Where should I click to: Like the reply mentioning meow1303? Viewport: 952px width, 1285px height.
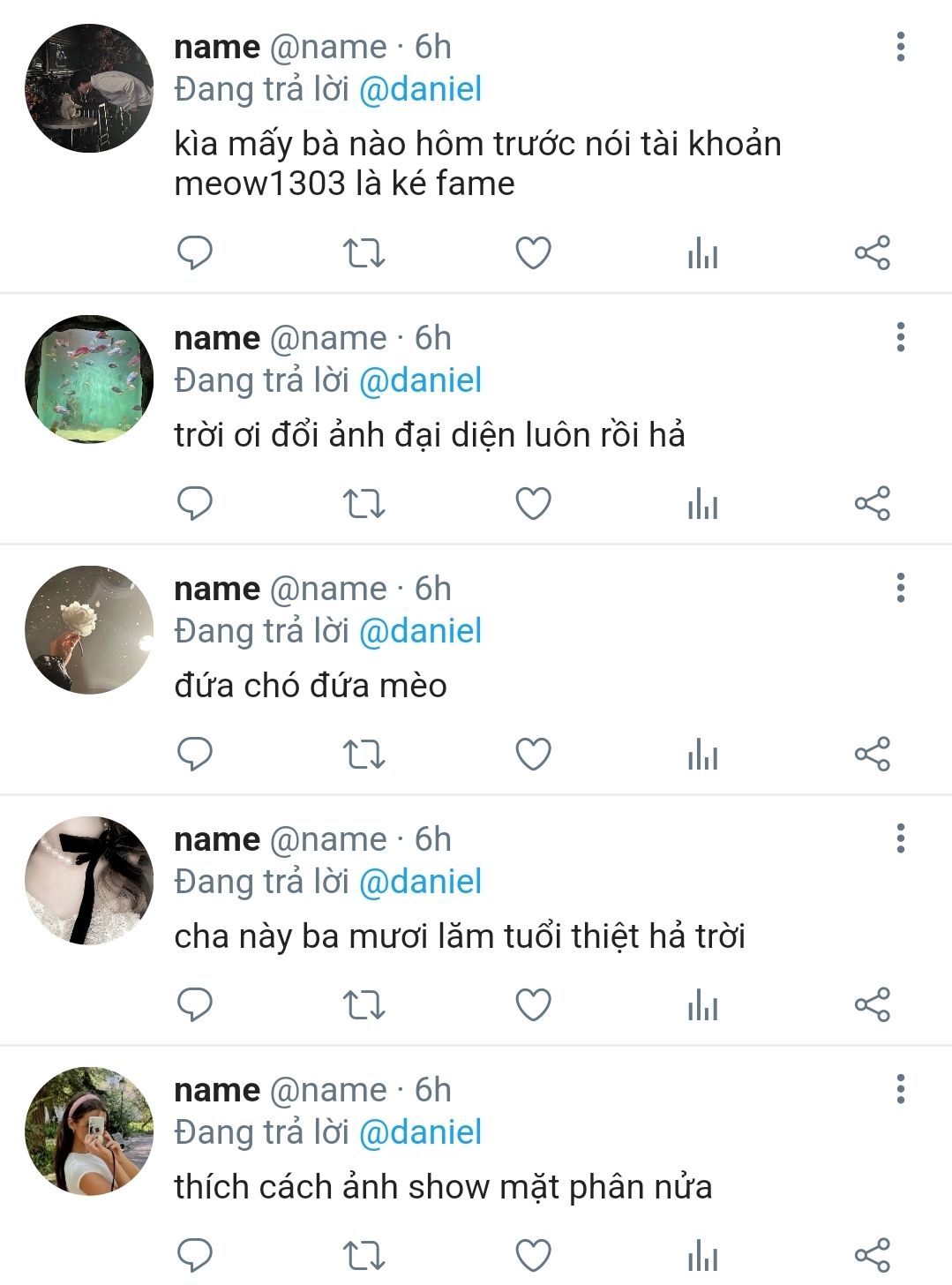533,253
